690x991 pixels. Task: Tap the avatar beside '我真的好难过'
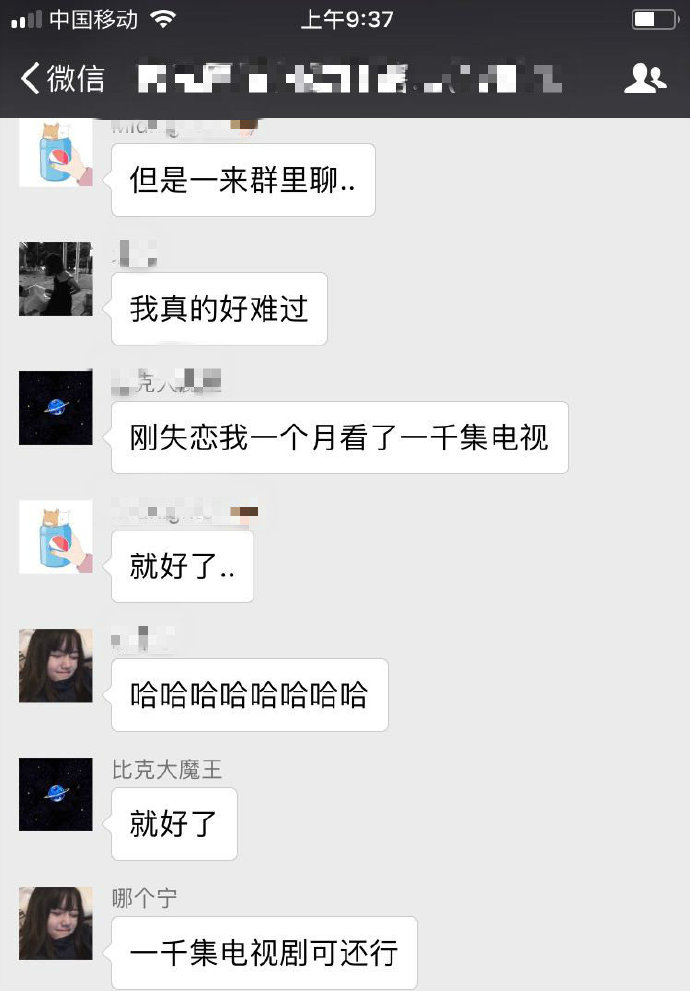tap(56, 279)
